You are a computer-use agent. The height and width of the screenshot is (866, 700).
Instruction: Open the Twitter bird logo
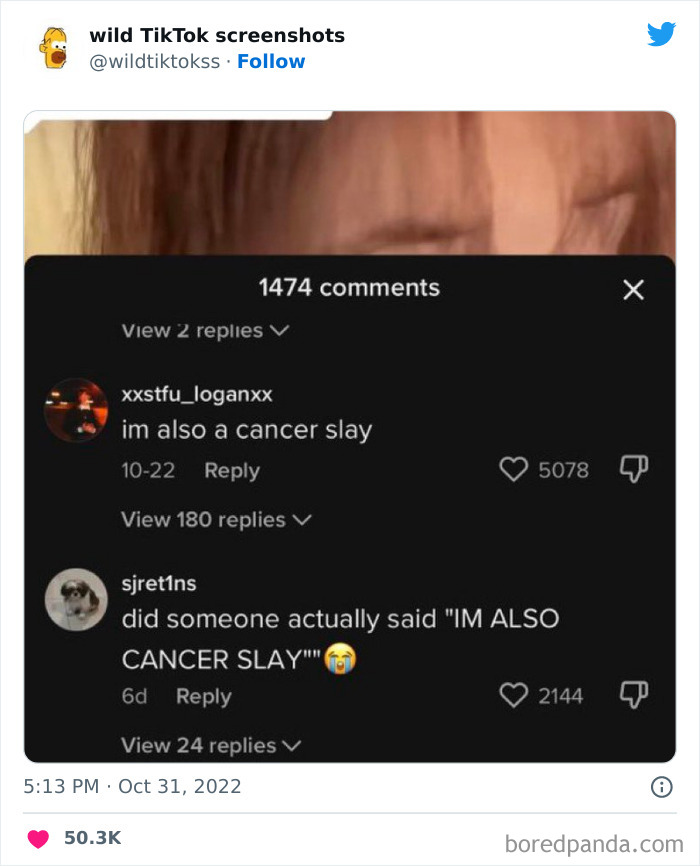click(x=661, y=34)
